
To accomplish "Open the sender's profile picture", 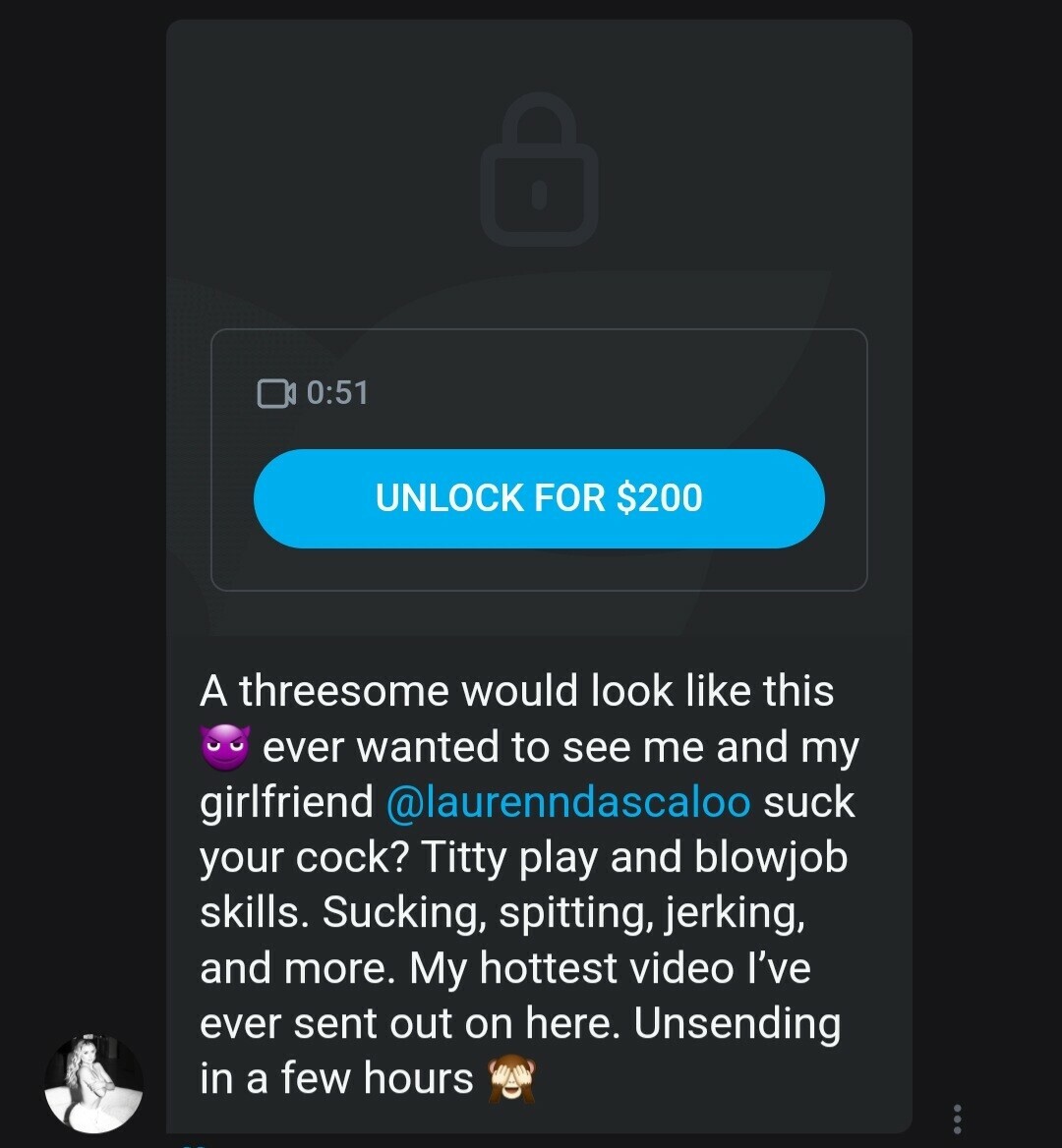I will point(93,1083).
